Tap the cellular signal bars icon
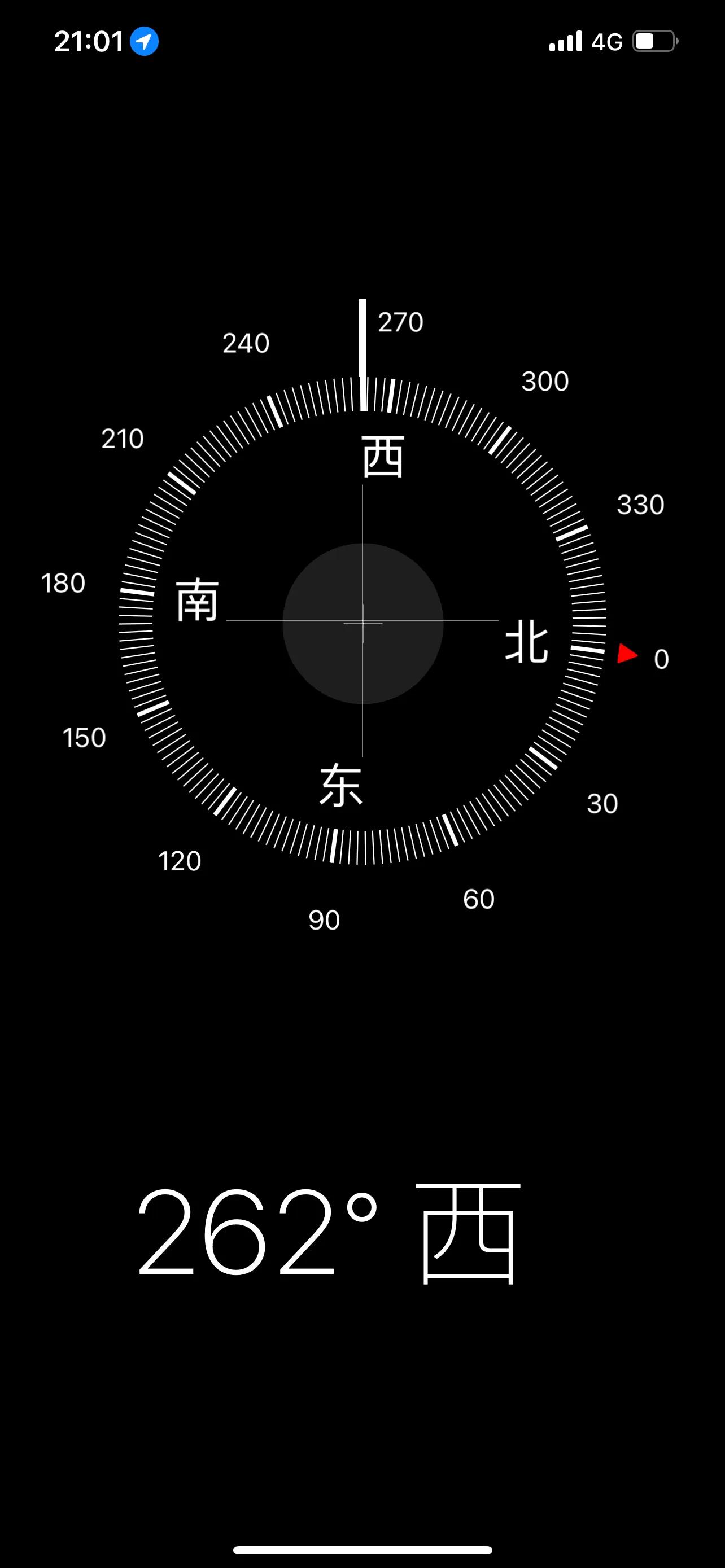725x1568 pixels. pyautogui.click(x=565, y=41)
